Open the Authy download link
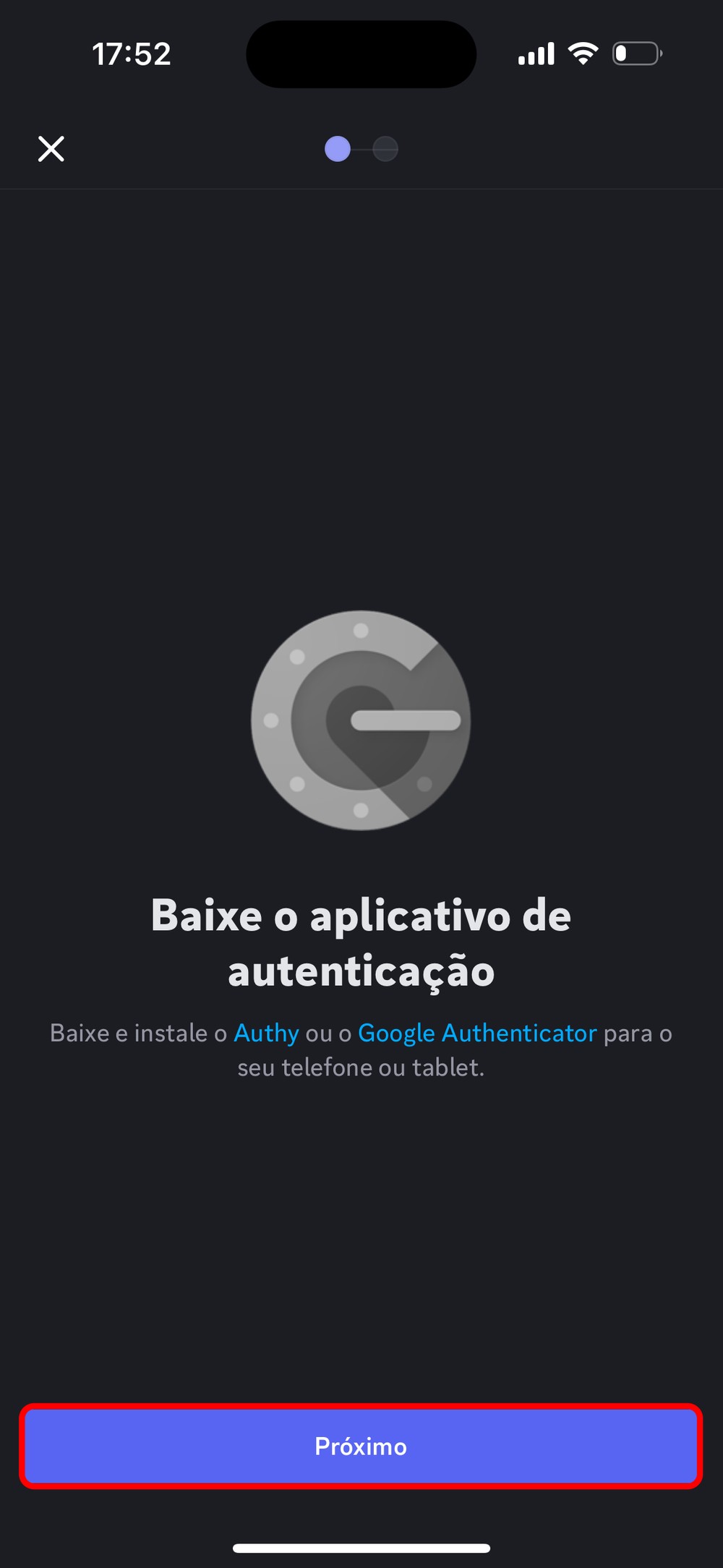This screenshot has width=723, height=1568. pyautogui.click(x=266, y=1033)
